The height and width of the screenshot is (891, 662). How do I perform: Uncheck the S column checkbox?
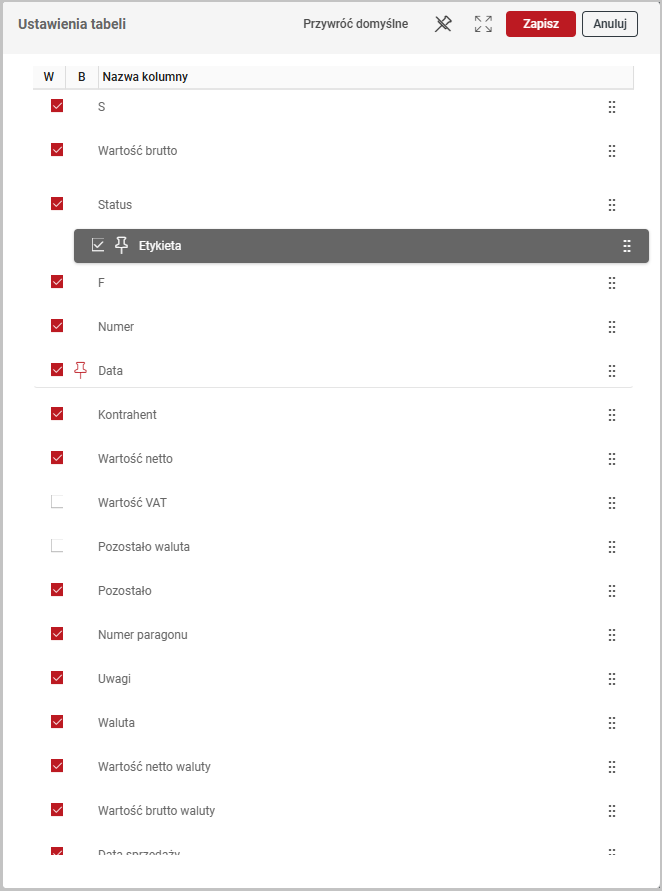pos(57,106)
